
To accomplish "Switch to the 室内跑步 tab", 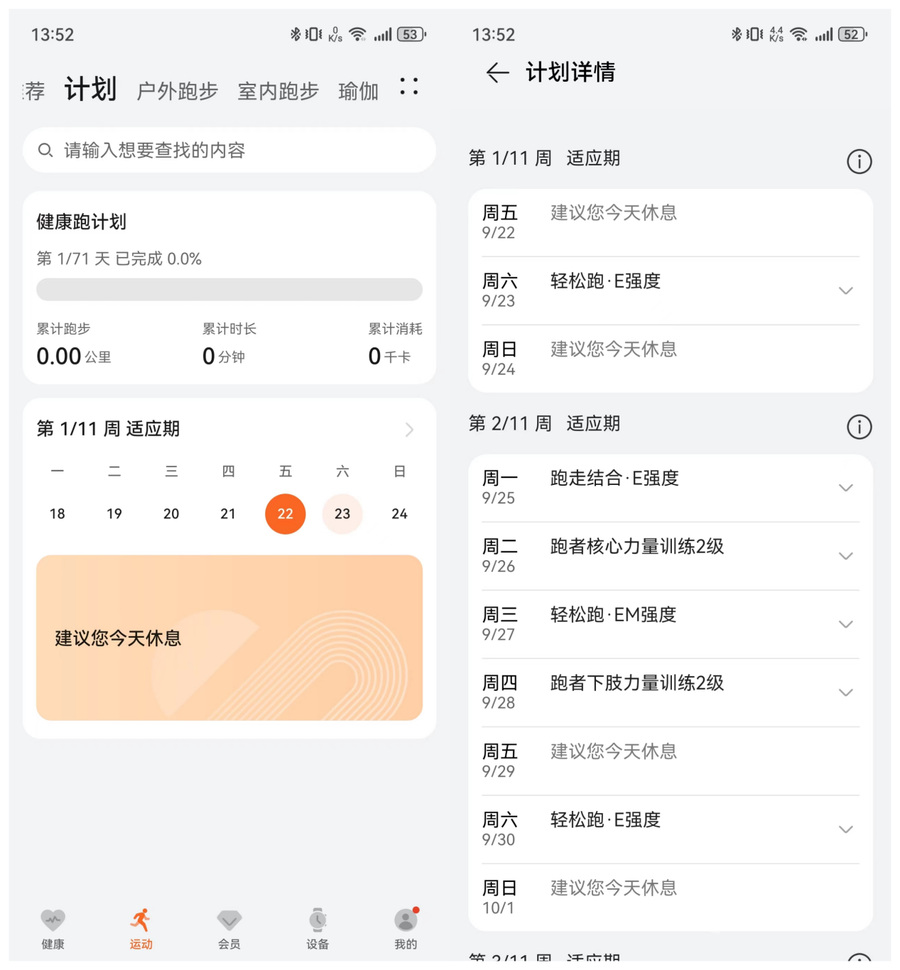I will [278, 91].
